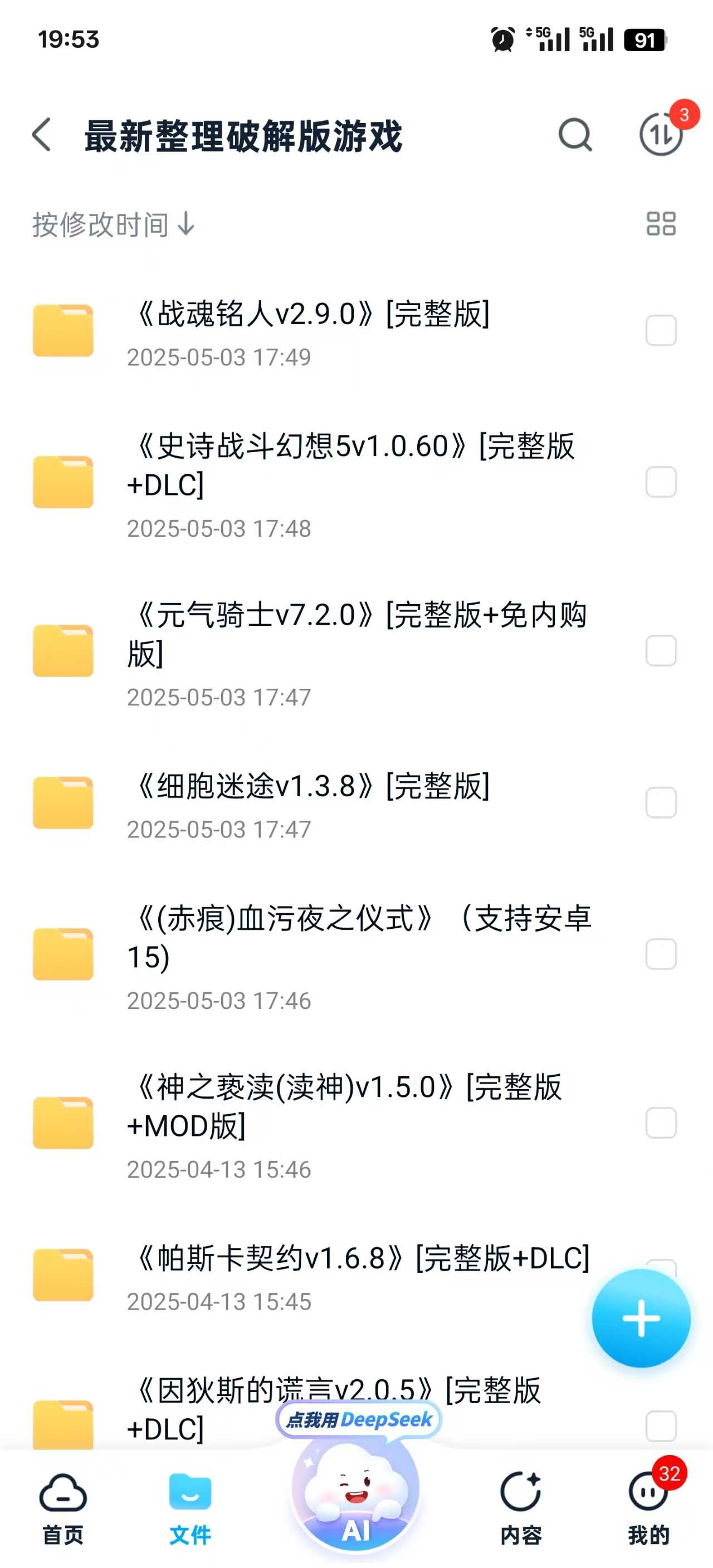Switch to grid view layout
This screenshot has width=713, height=1568.
coord(661,223)
